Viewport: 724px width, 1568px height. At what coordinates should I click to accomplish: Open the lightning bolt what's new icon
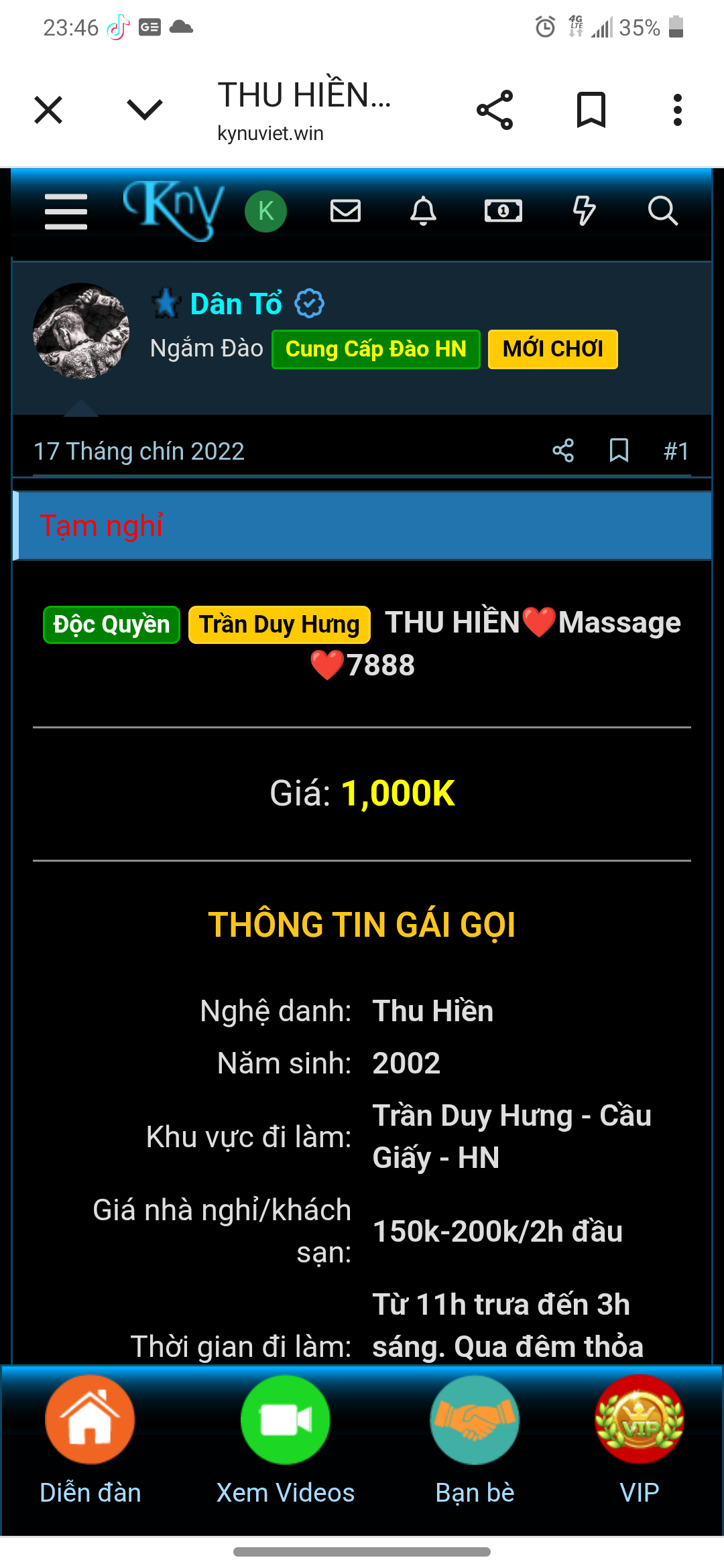(x=583, y=212)
